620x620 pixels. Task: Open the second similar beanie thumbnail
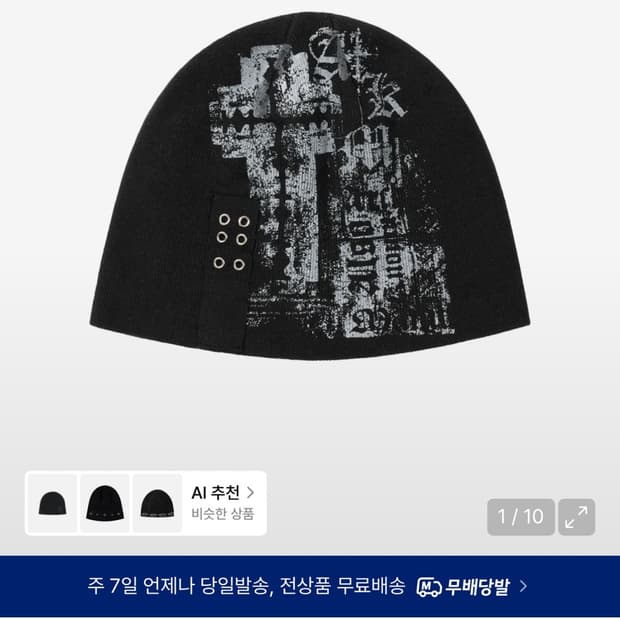(105, 503)
